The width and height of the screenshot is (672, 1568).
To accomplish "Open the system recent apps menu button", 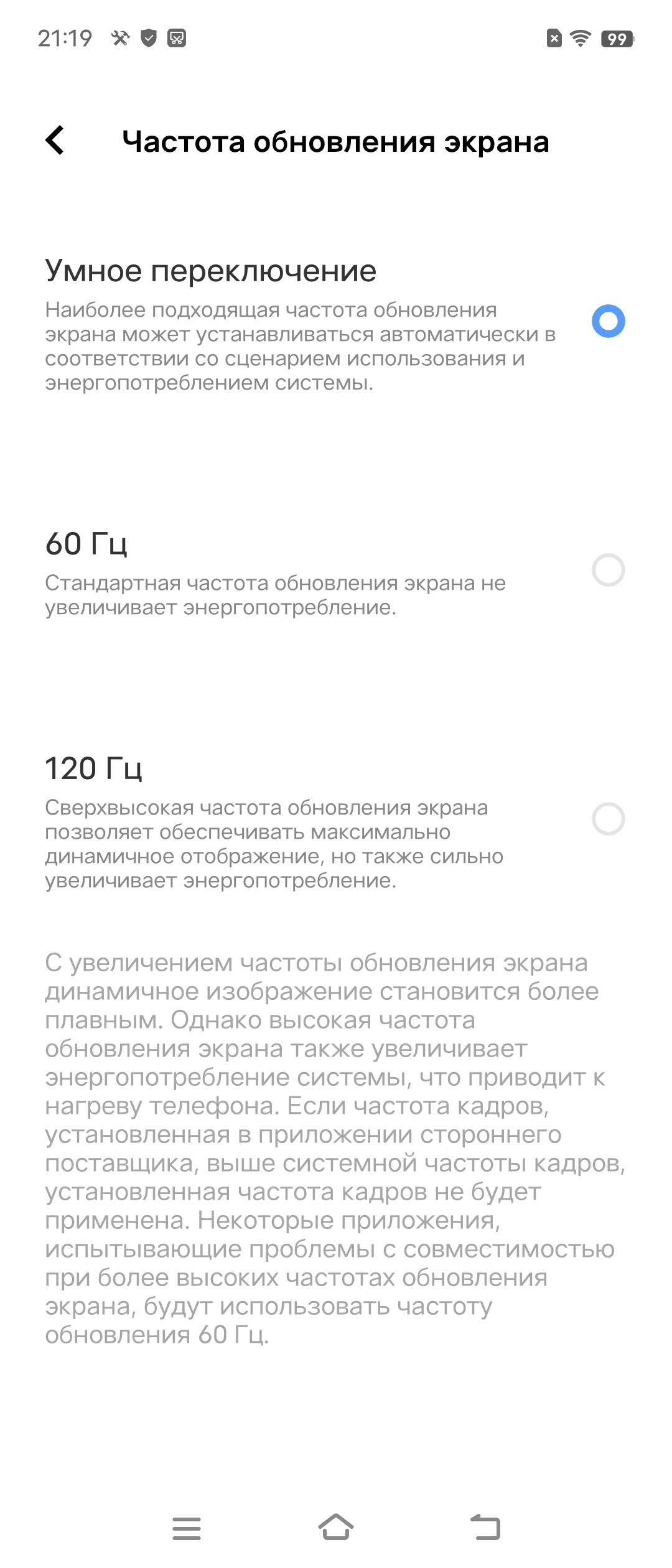I will 187,1528.
